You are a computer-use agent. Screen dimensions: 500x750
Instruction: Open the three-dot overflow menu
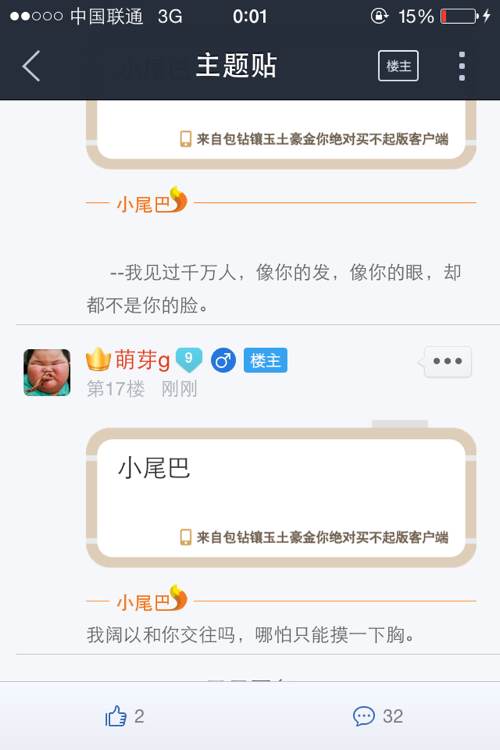(x=462, y=66)
